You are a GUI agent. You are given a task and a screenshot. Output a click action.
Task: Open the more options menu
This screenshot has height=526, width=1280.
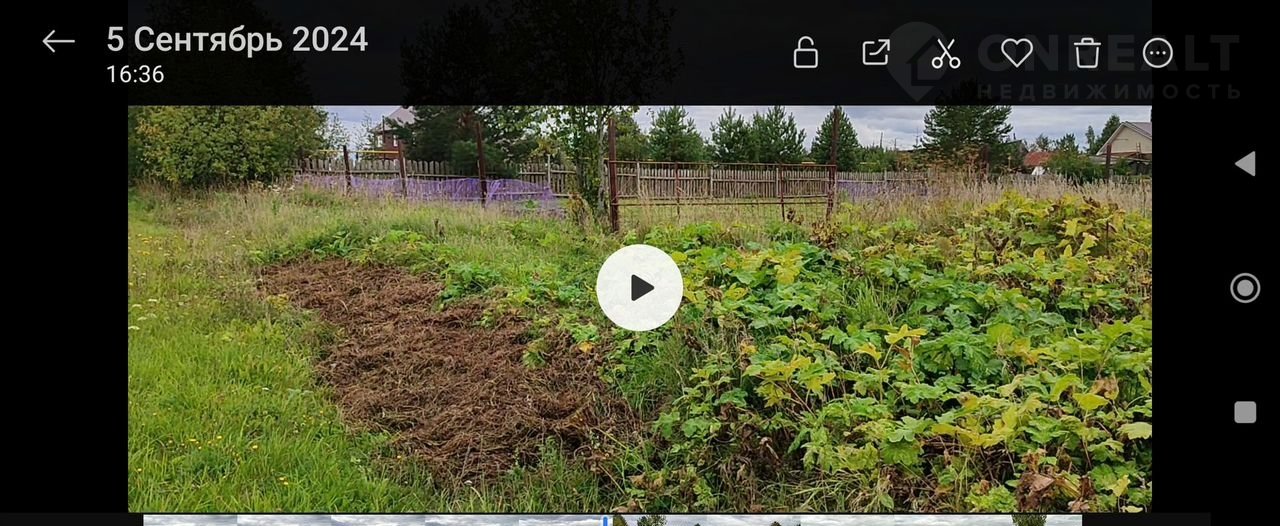click(x=1157, y=53)
